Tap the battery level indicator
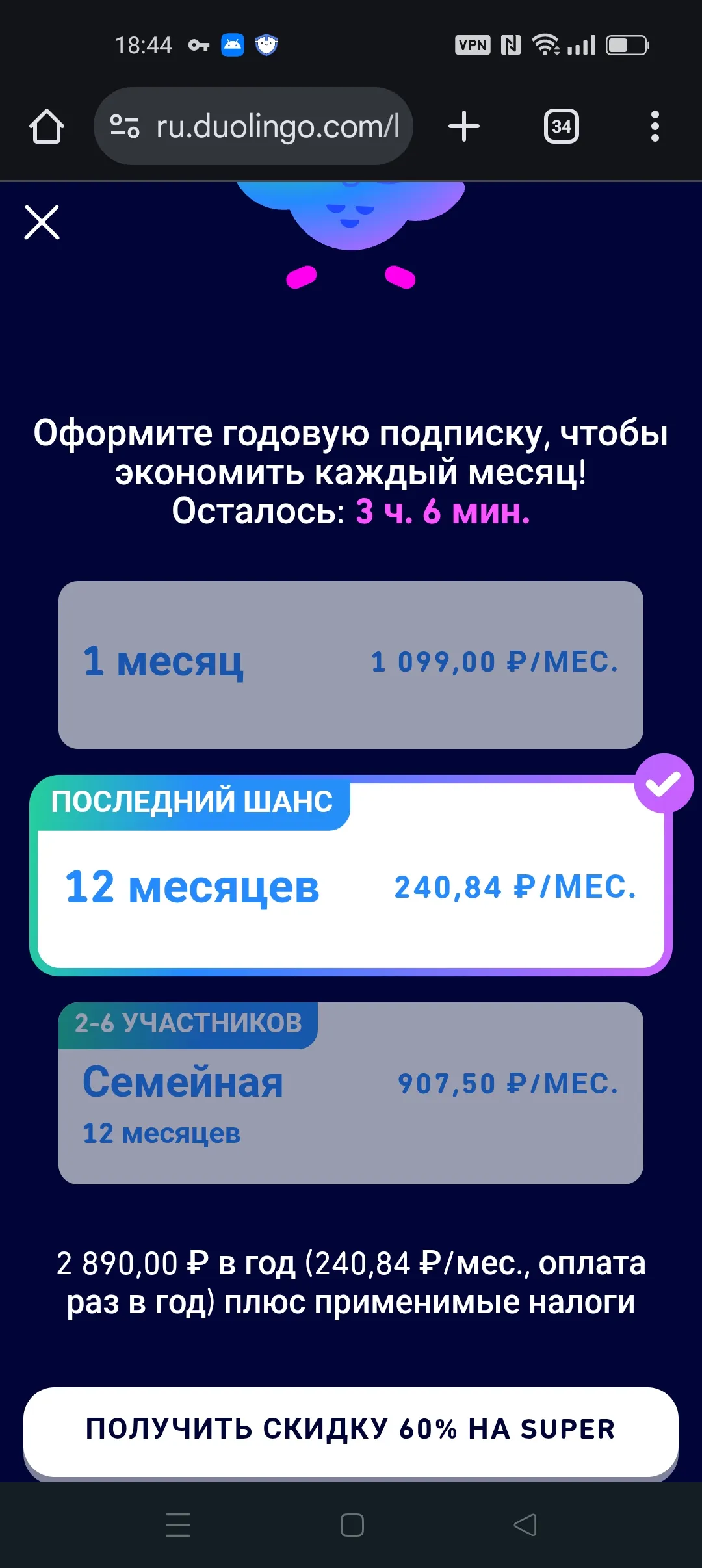 click(626, 44)
